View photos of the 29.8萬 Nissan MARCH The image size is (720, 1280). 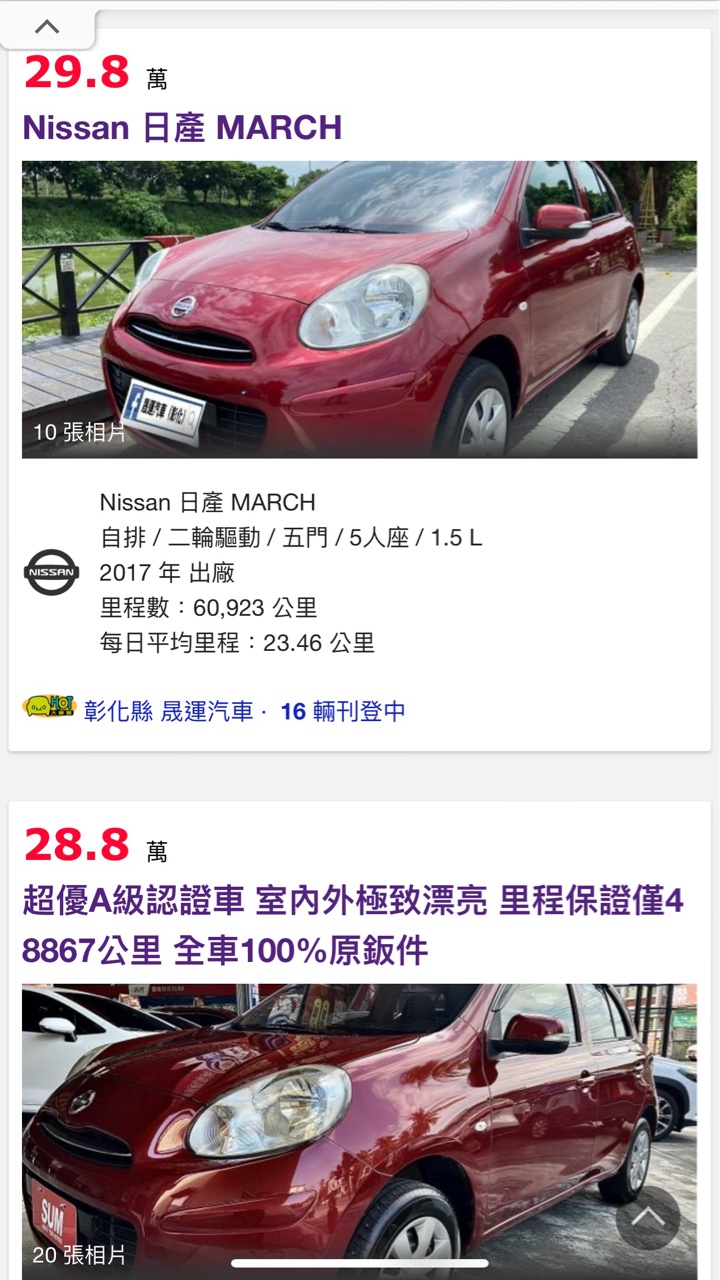tap(359, 309)
